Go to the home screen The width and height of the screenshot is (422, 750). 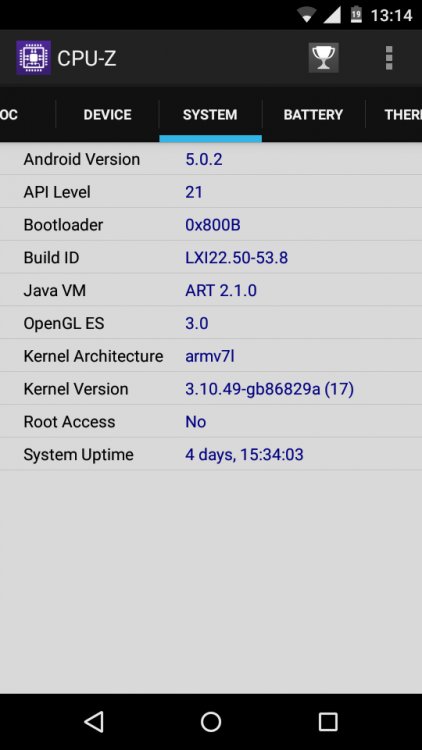point(211,721)
